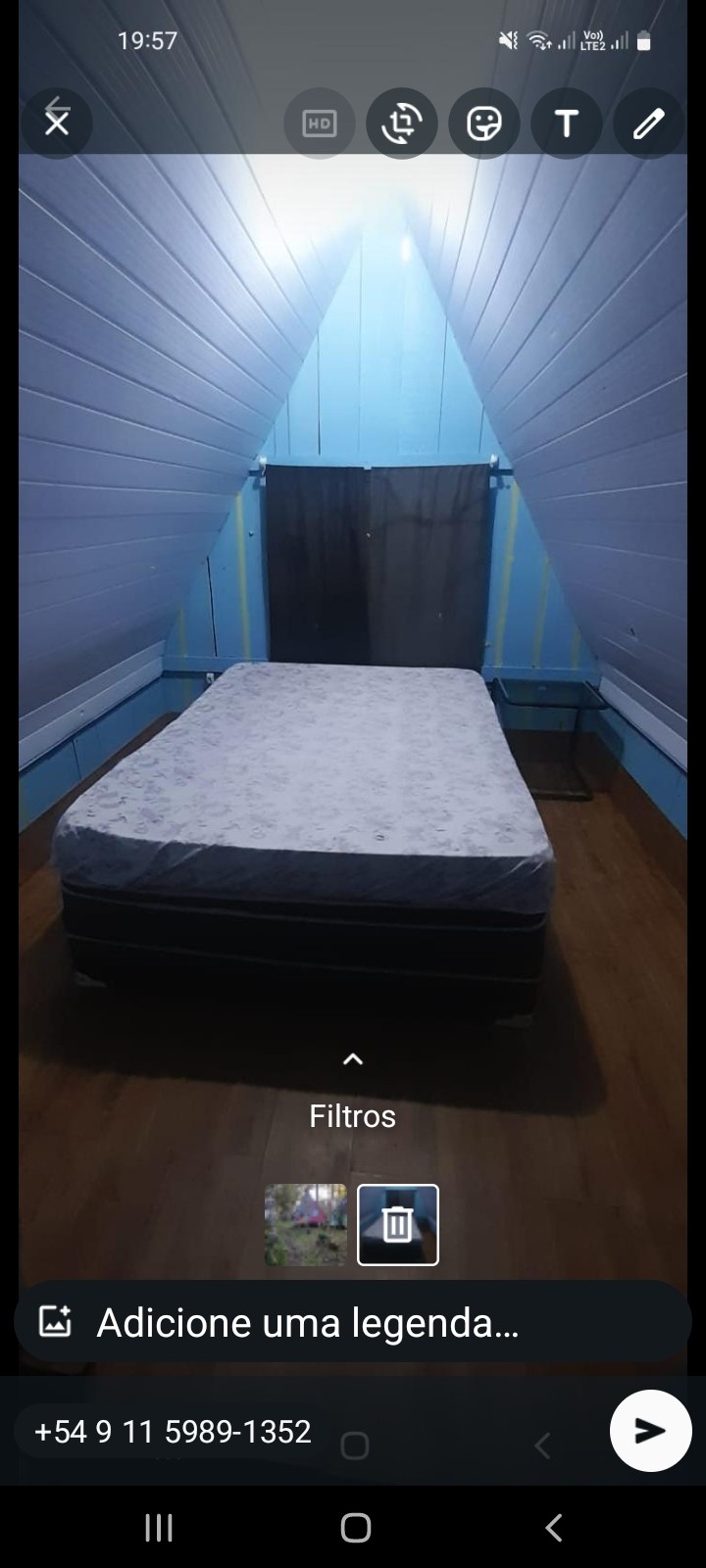Add text with the T tool
Viewport: 706px width, 1568px height.
click(566, 123)
